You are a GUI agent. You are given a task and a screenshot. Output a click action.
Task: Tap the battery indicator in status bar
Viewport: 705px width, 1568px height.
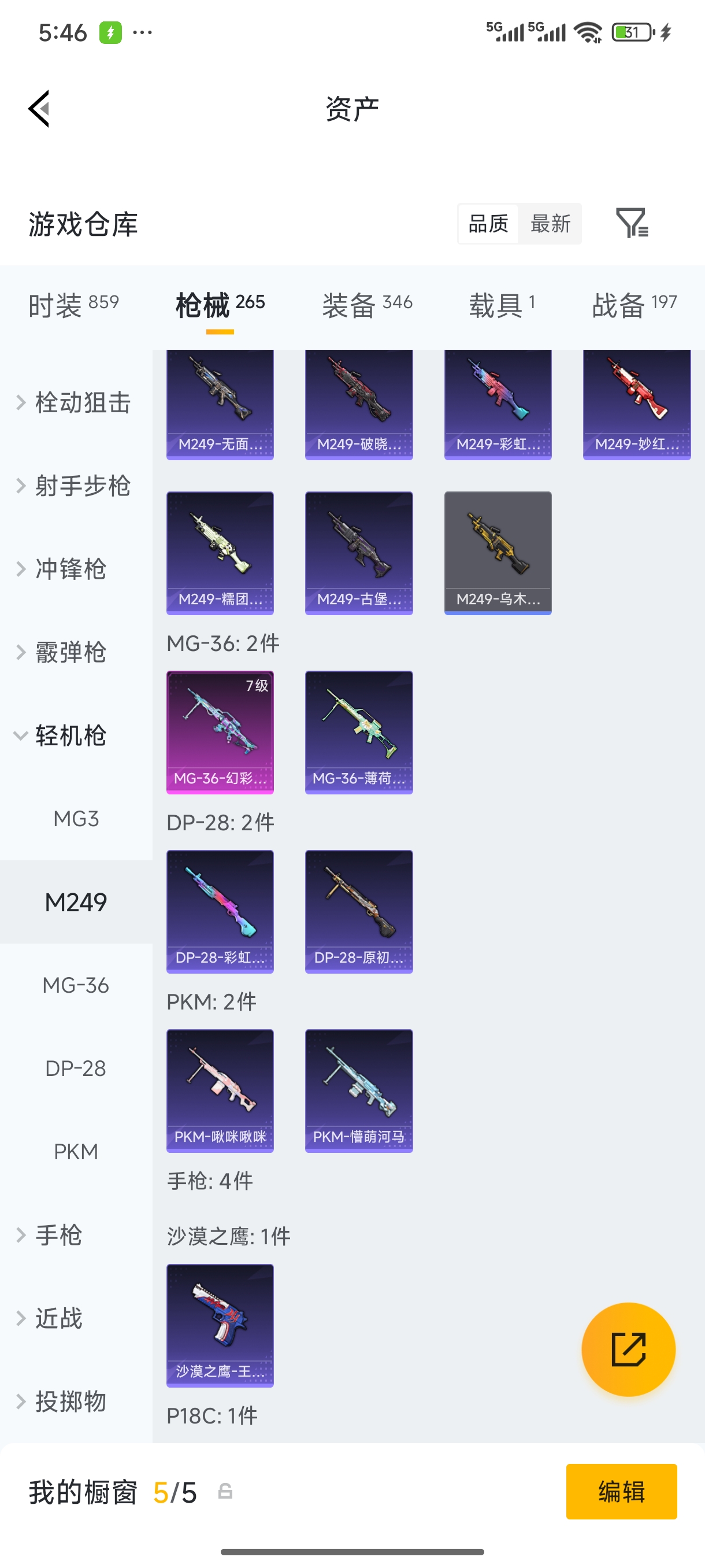click(632, 32)
